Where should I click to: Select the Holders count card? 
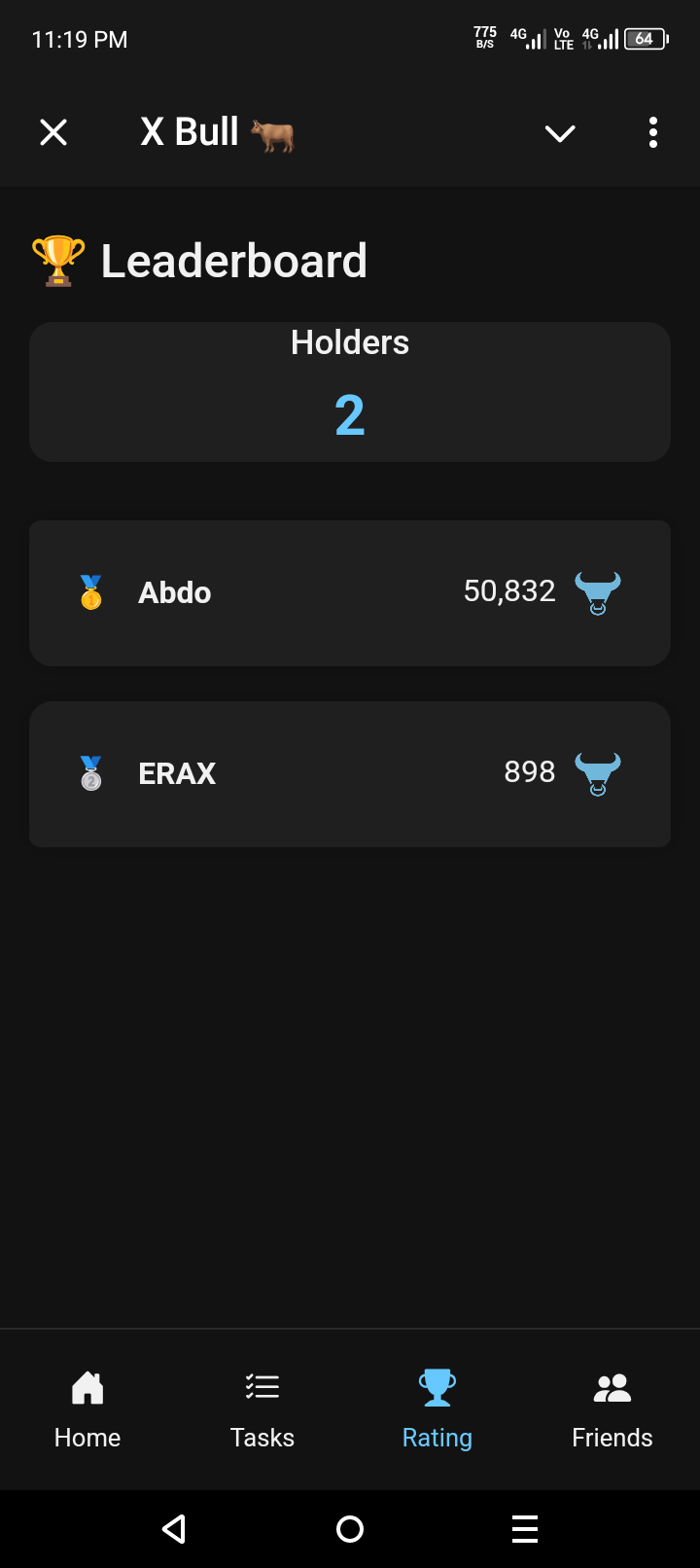click(350, 390)
